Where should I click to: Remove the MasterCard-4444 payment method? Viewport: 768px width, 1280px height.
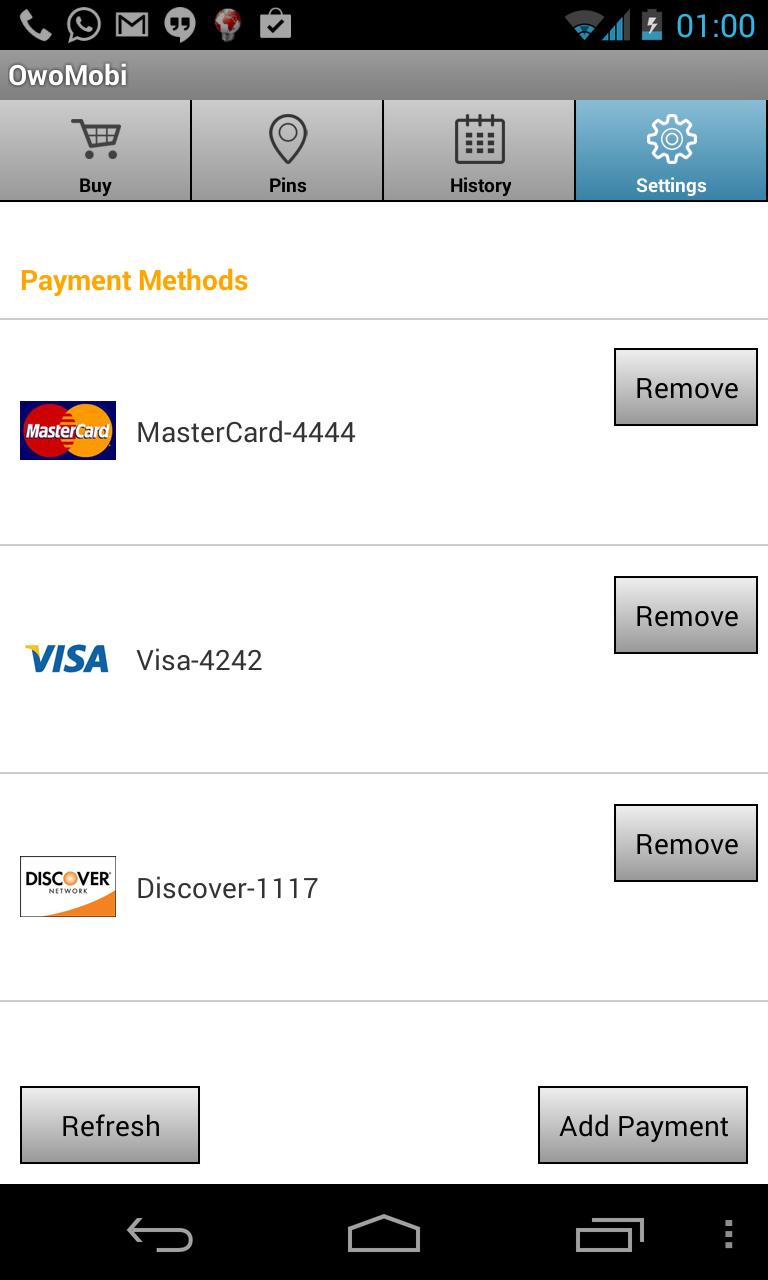[x=686, y=388]
